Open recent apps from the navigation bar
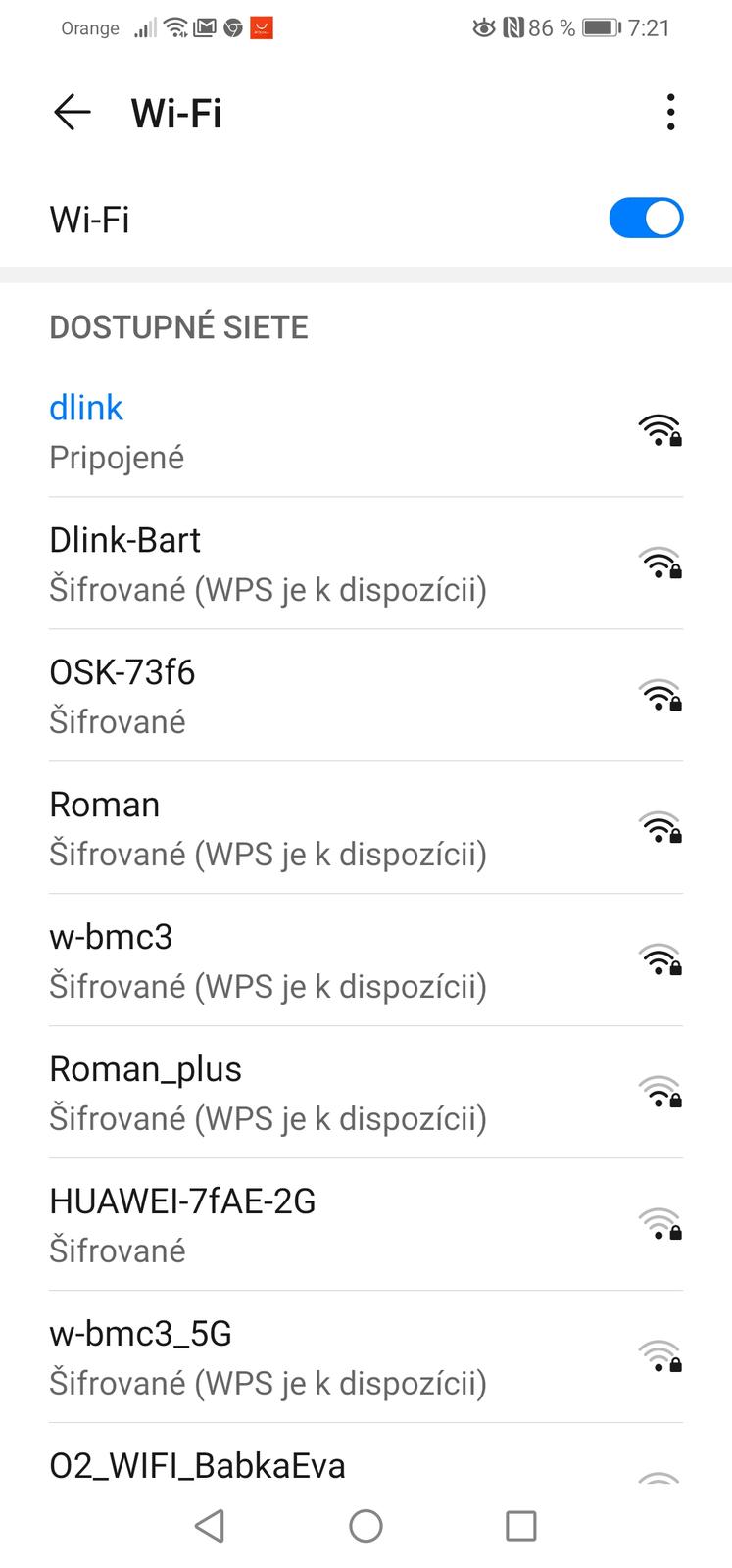 click(520, 1526)
